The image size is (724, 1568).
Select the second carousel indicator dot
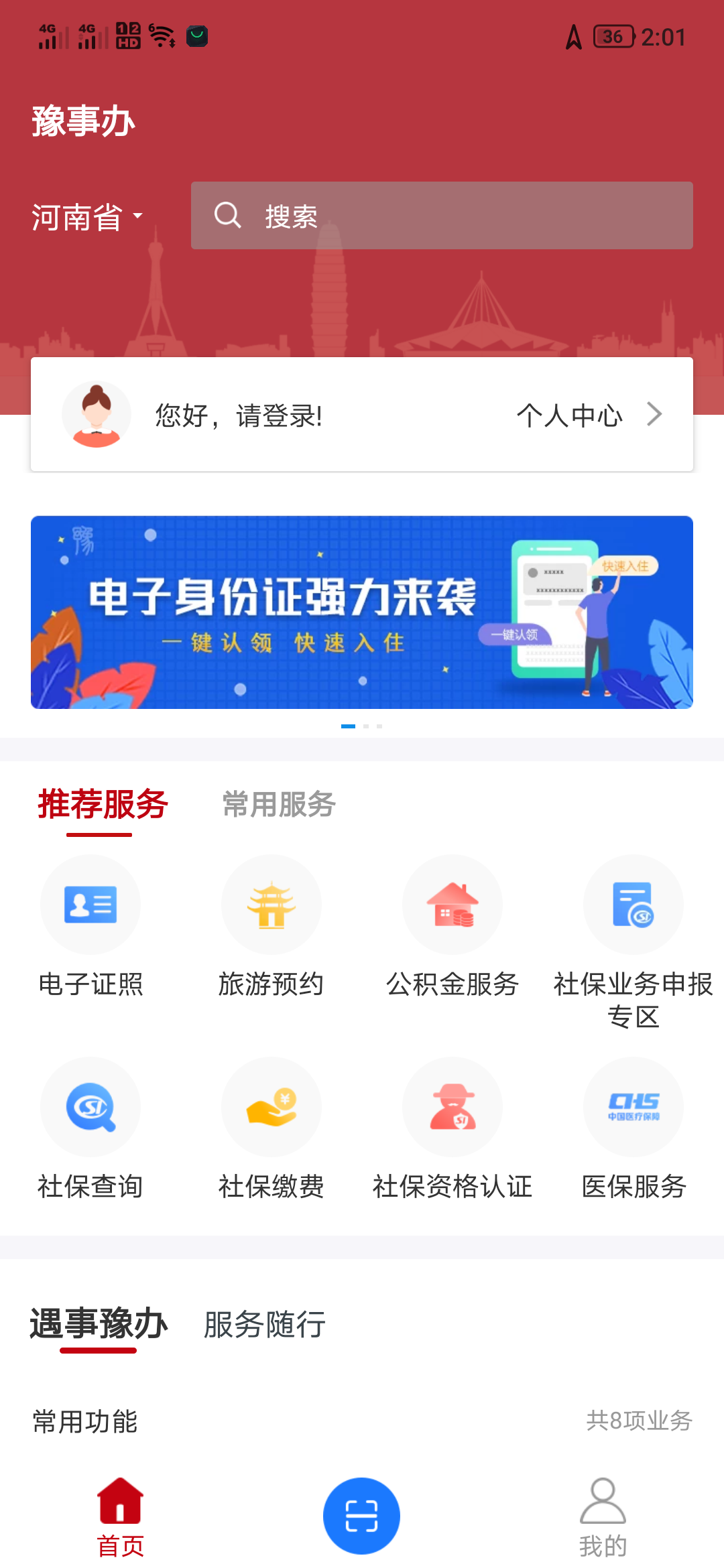(x=367, y=726)
